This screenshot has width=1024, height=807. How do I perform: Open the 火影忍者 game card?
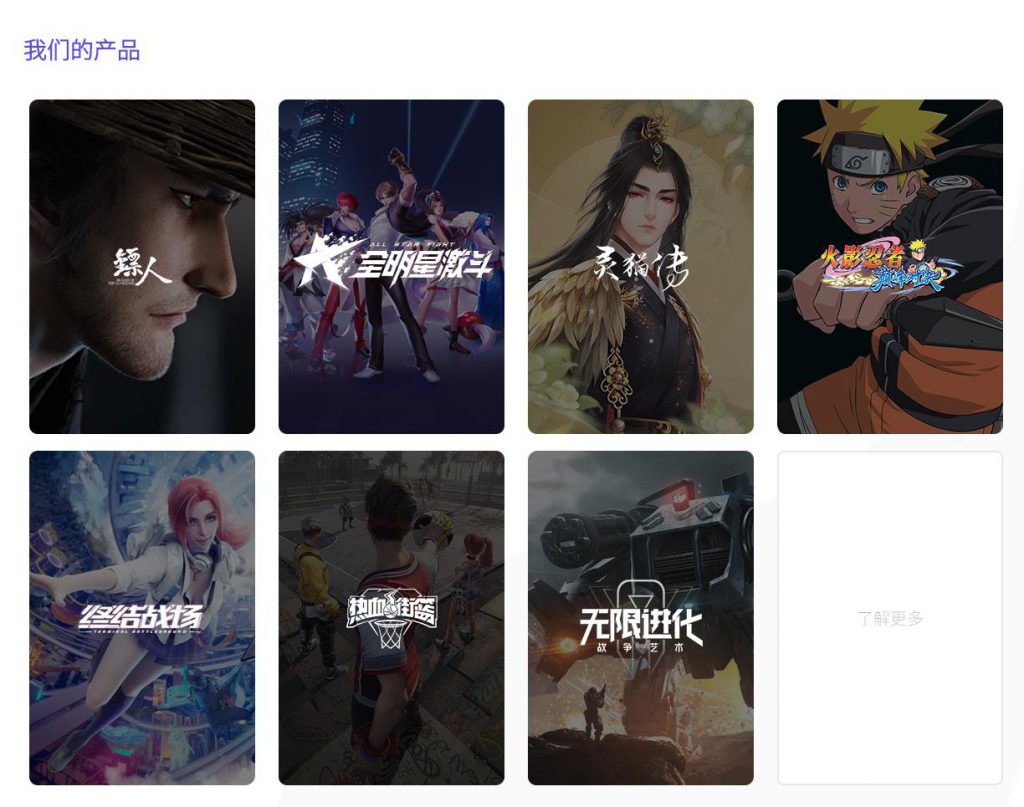point(889,267)
